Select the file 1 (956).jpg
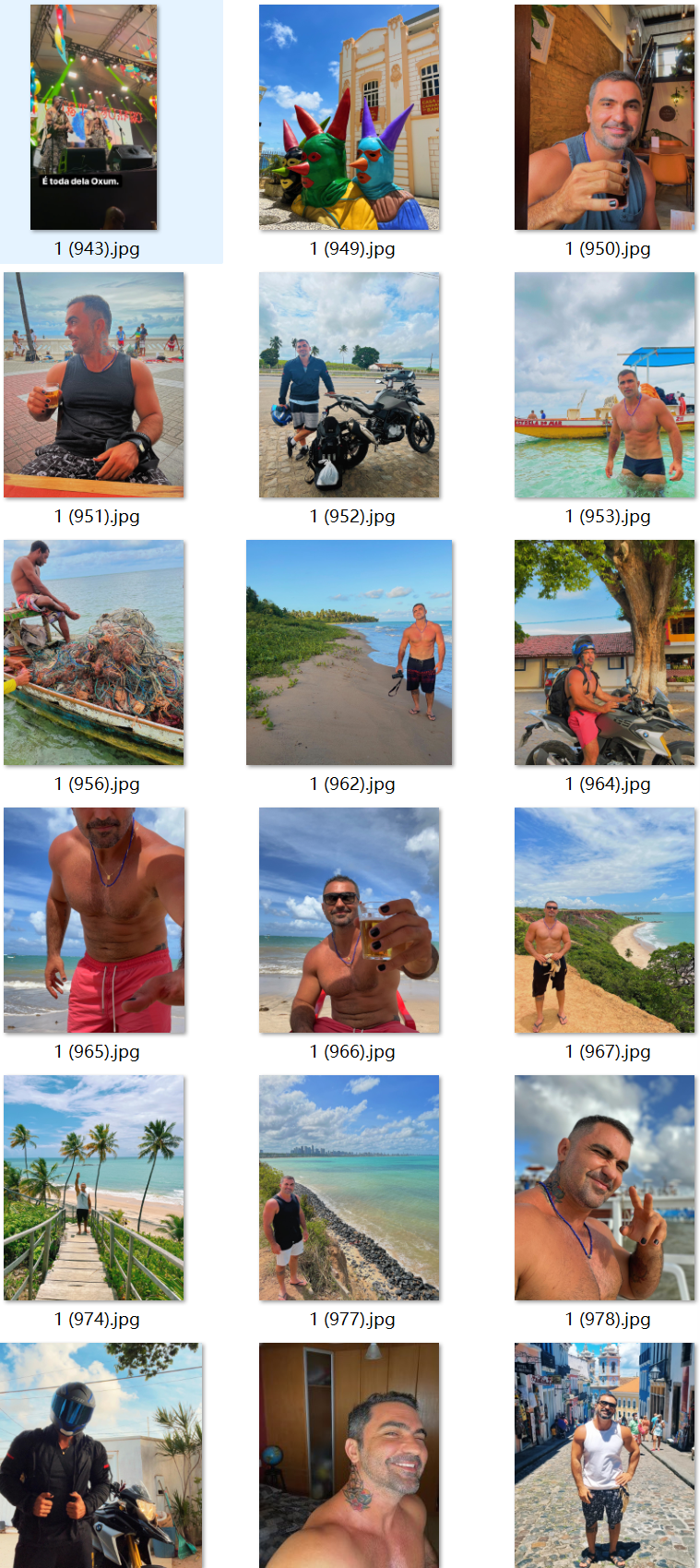The height and width of the screenshot is (1568, 700). 94,652
